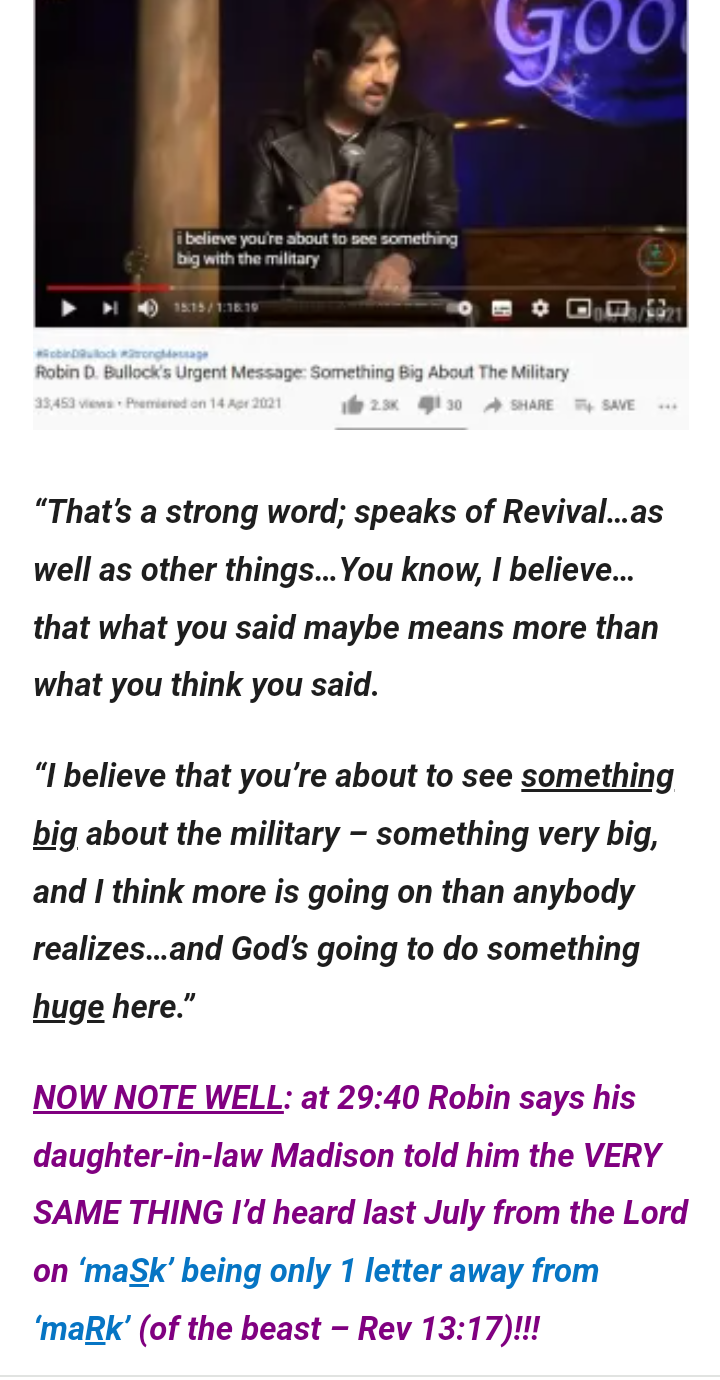
Task: Open the Robin D. Bullock video image
Action: point(360,200)
